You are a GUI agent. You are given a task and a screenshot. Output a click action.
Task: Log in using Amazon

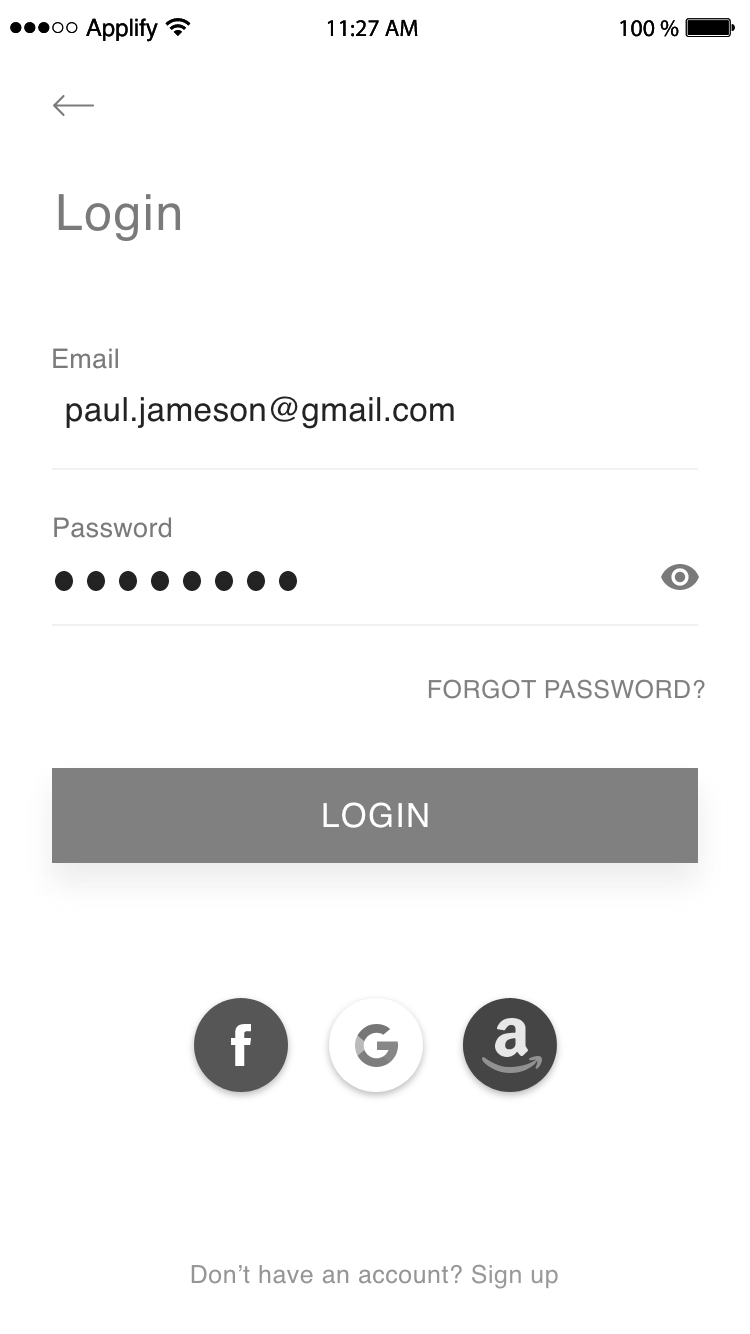pos(510,1045)
